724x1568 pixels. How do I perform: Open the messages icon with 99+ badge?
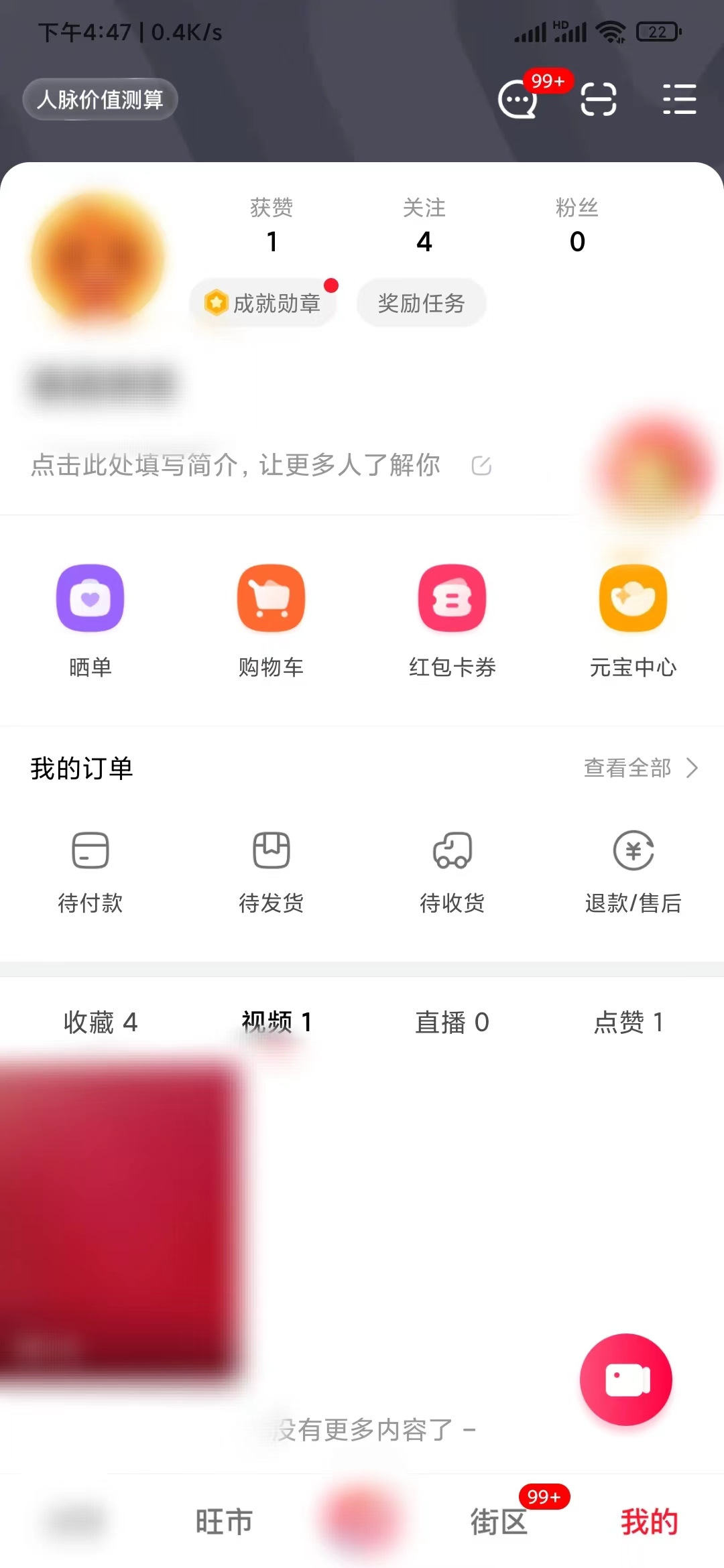pos(516,101)
